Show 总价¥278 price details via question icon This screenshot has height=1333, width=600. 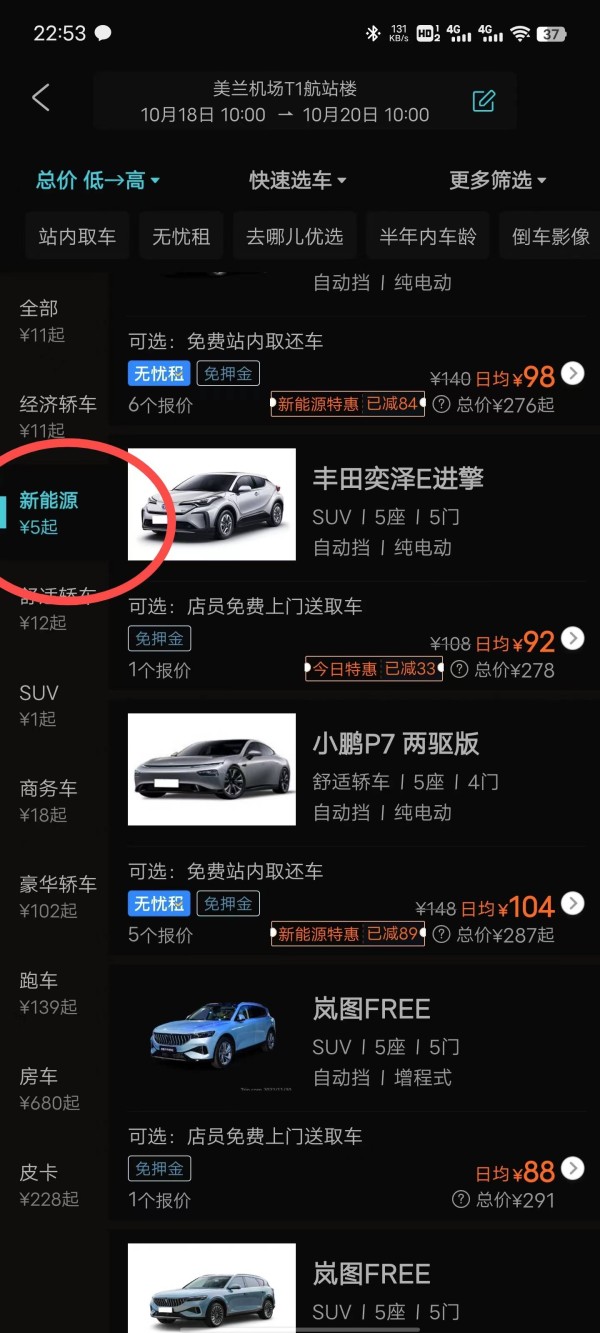pos(459,670)
